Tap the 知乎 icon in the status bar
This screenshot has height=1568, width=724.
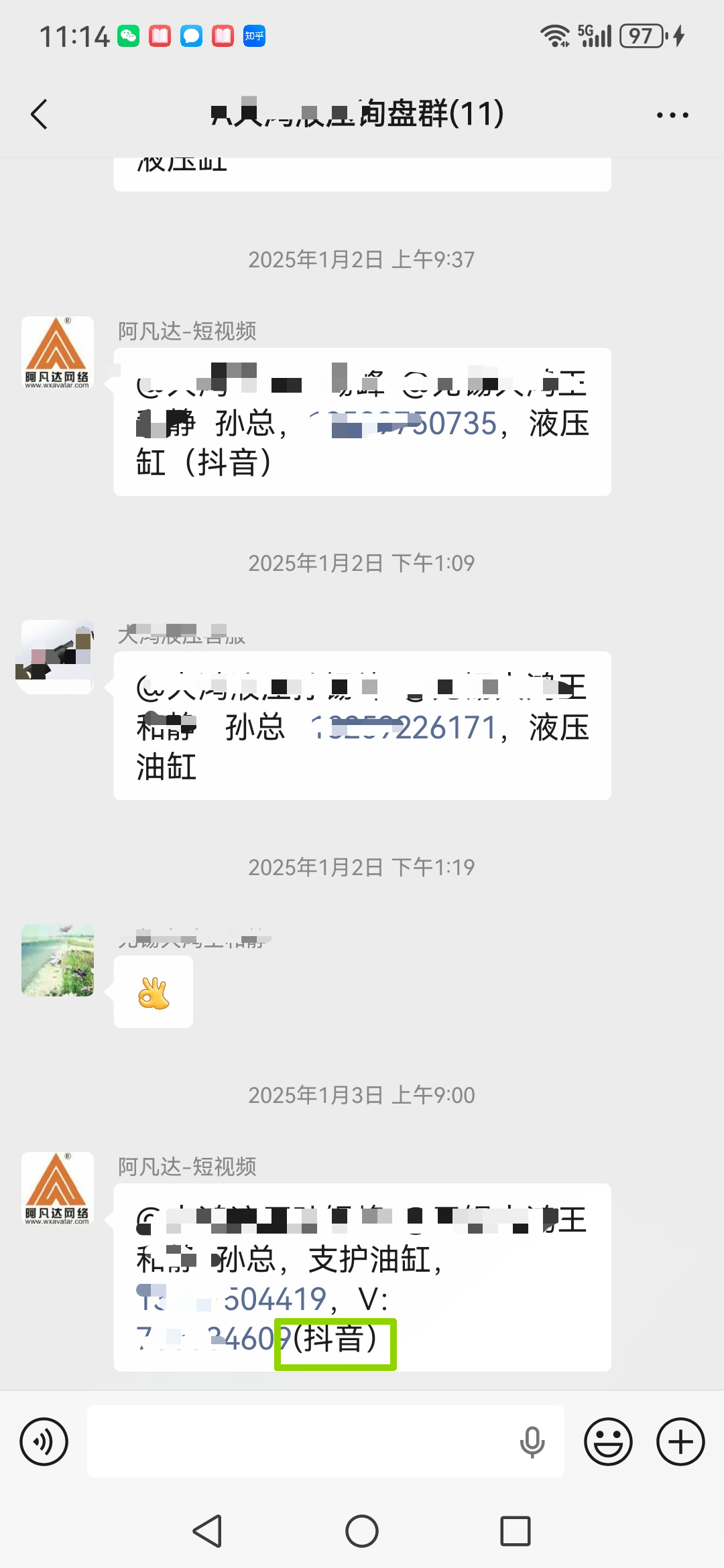(252, 36)
